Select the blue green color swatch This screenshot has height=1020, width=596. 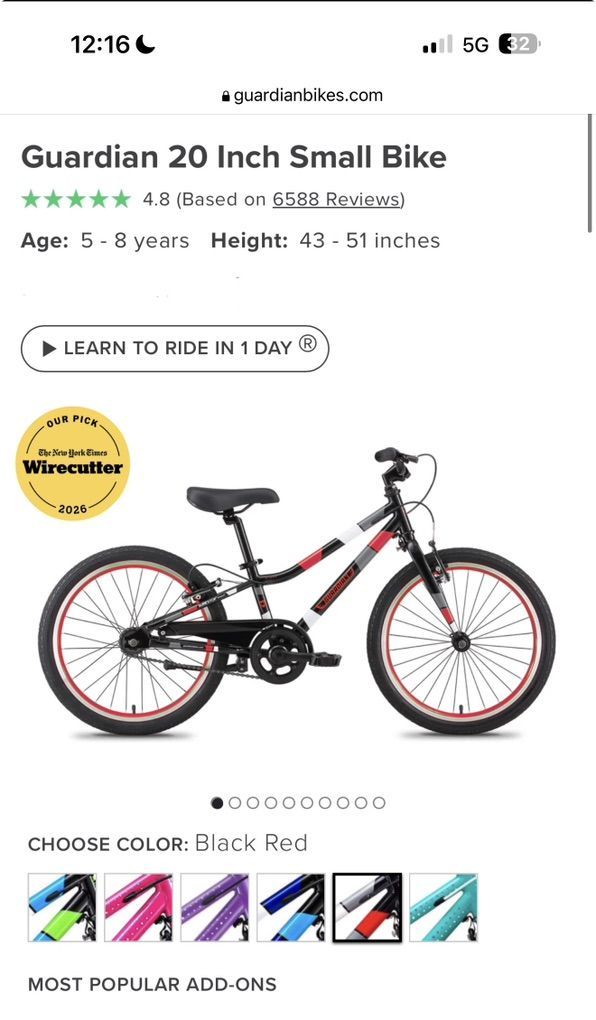coord(62,907)
